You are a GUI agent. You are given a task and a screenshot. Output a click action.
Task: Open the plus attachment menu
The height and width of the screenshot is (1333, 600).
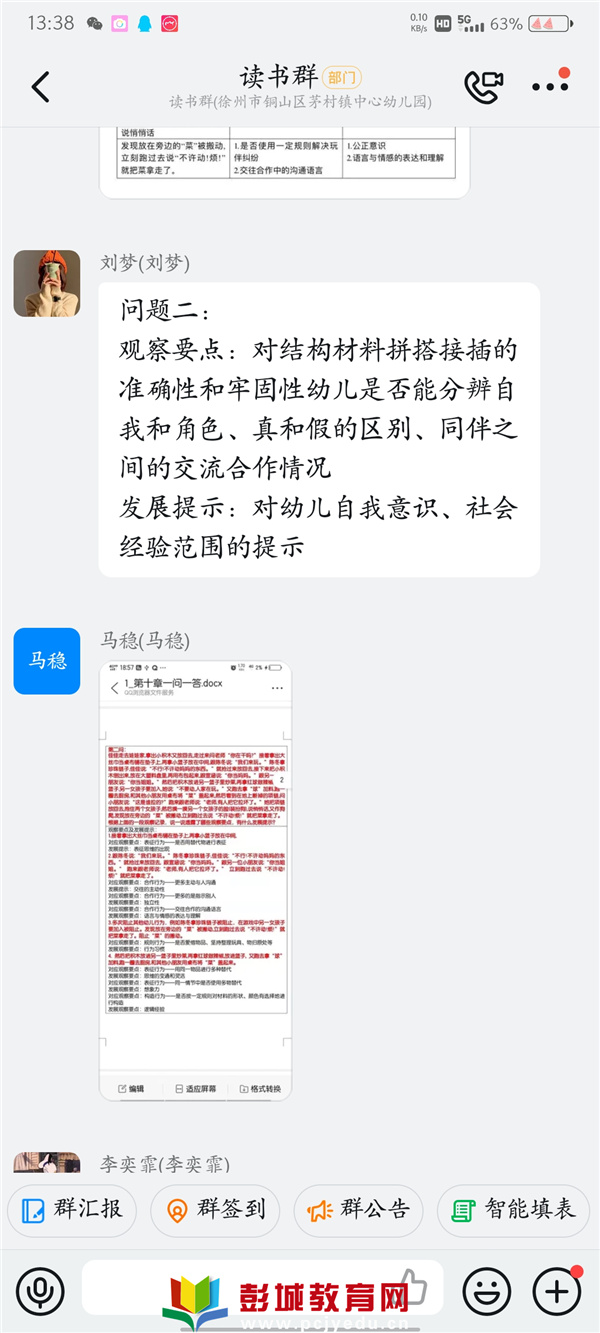556,1291
